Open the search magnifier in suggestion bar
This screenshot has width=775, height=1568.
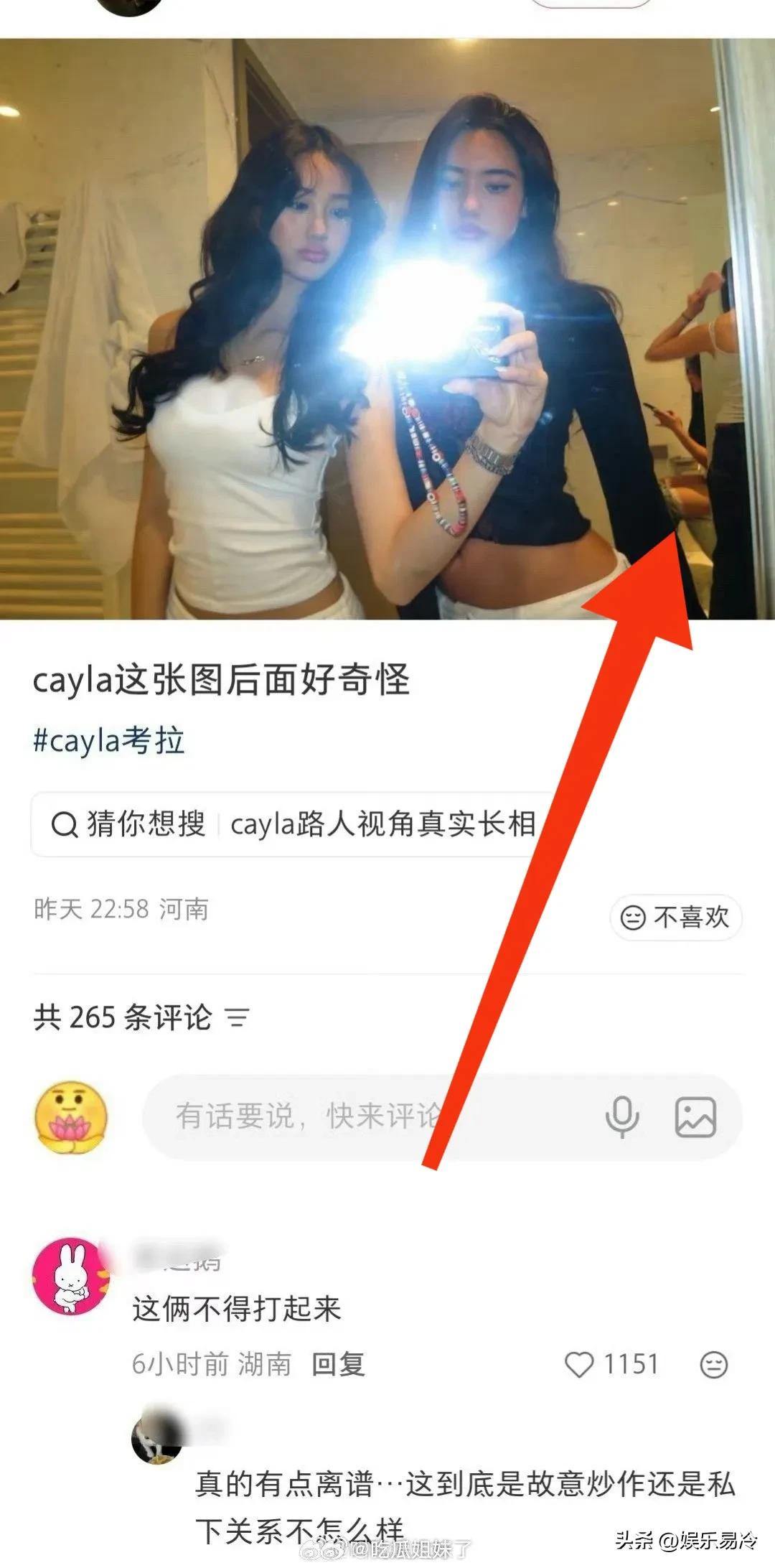tap(65, 827)
